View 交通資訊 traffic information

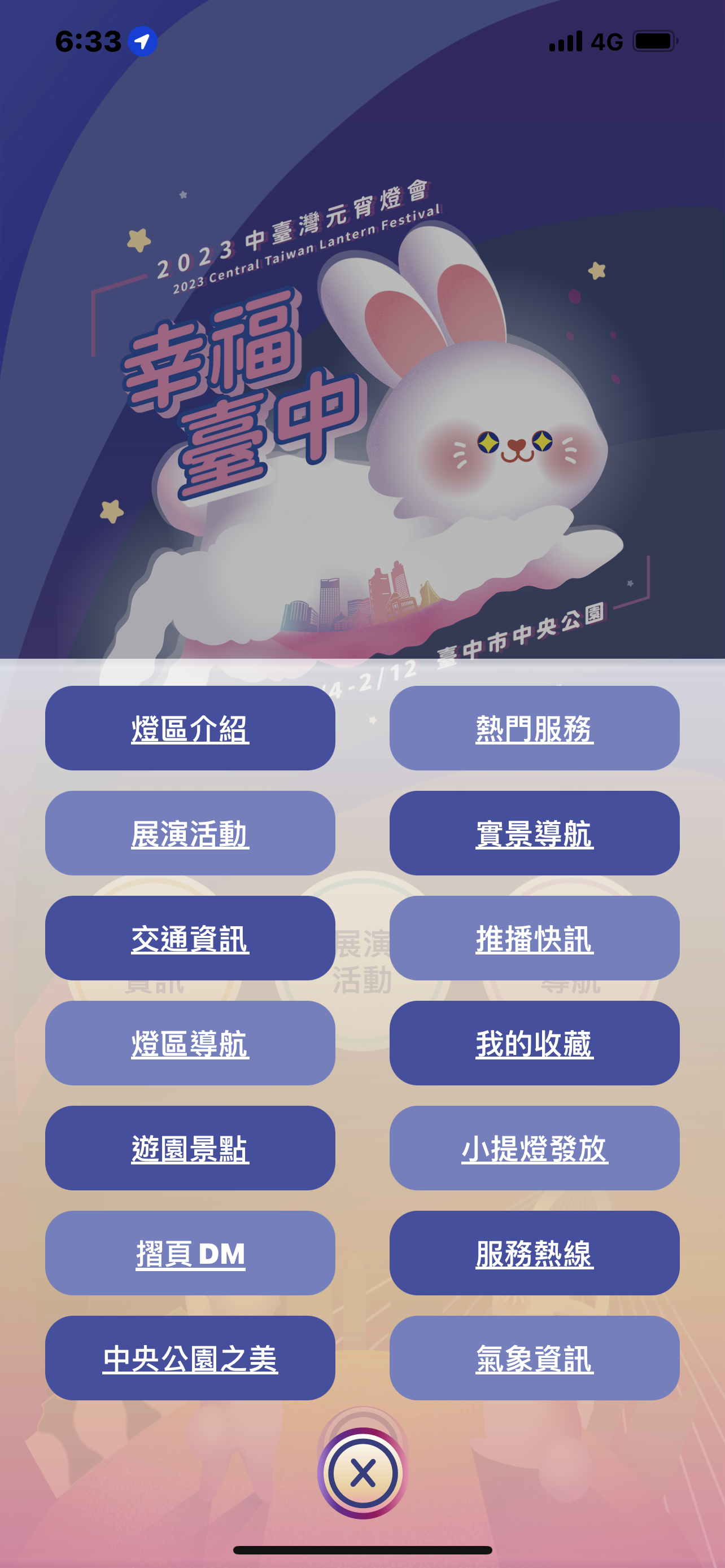click(x=190, y=938)
